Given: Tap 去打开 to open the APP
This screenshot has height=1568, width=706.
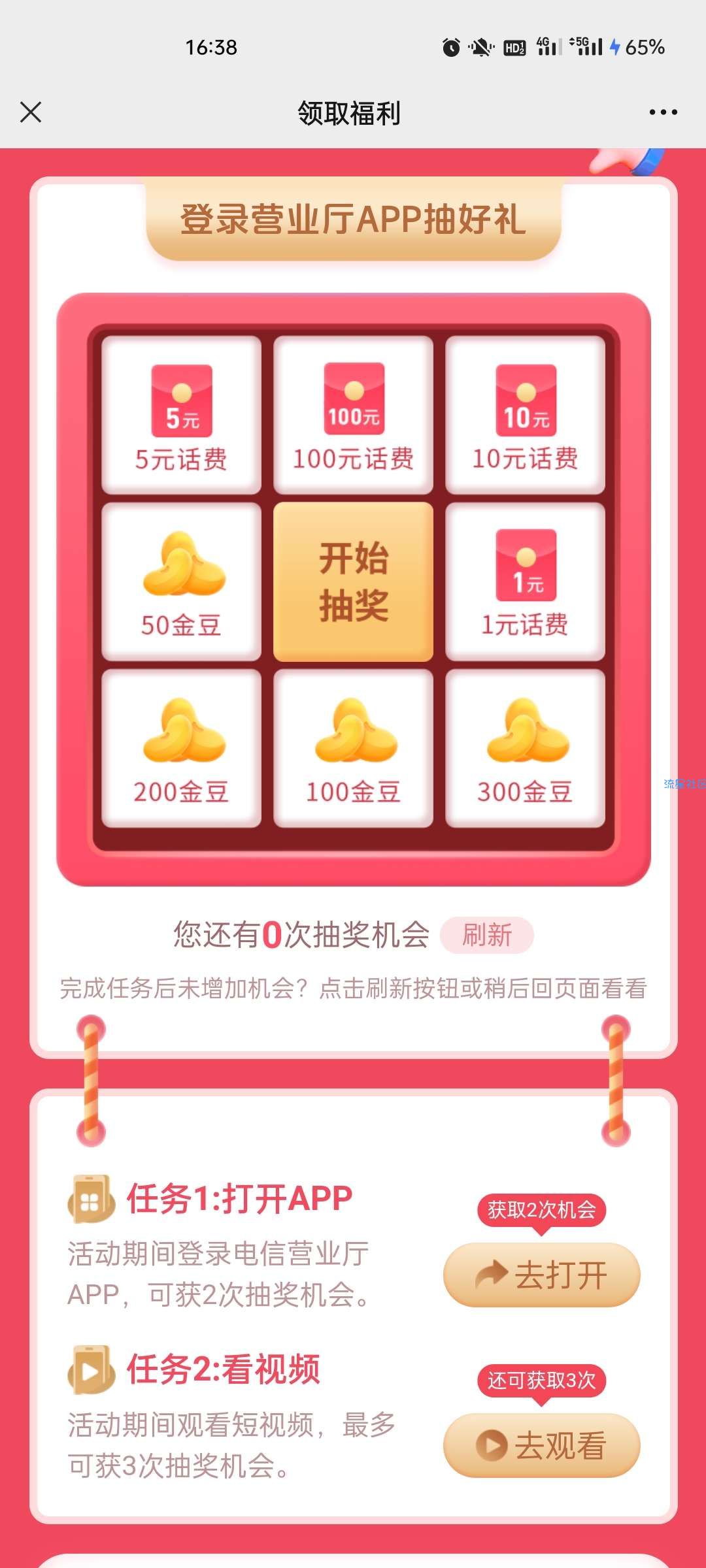Looking at the screenshot, I should point(541,1275).
